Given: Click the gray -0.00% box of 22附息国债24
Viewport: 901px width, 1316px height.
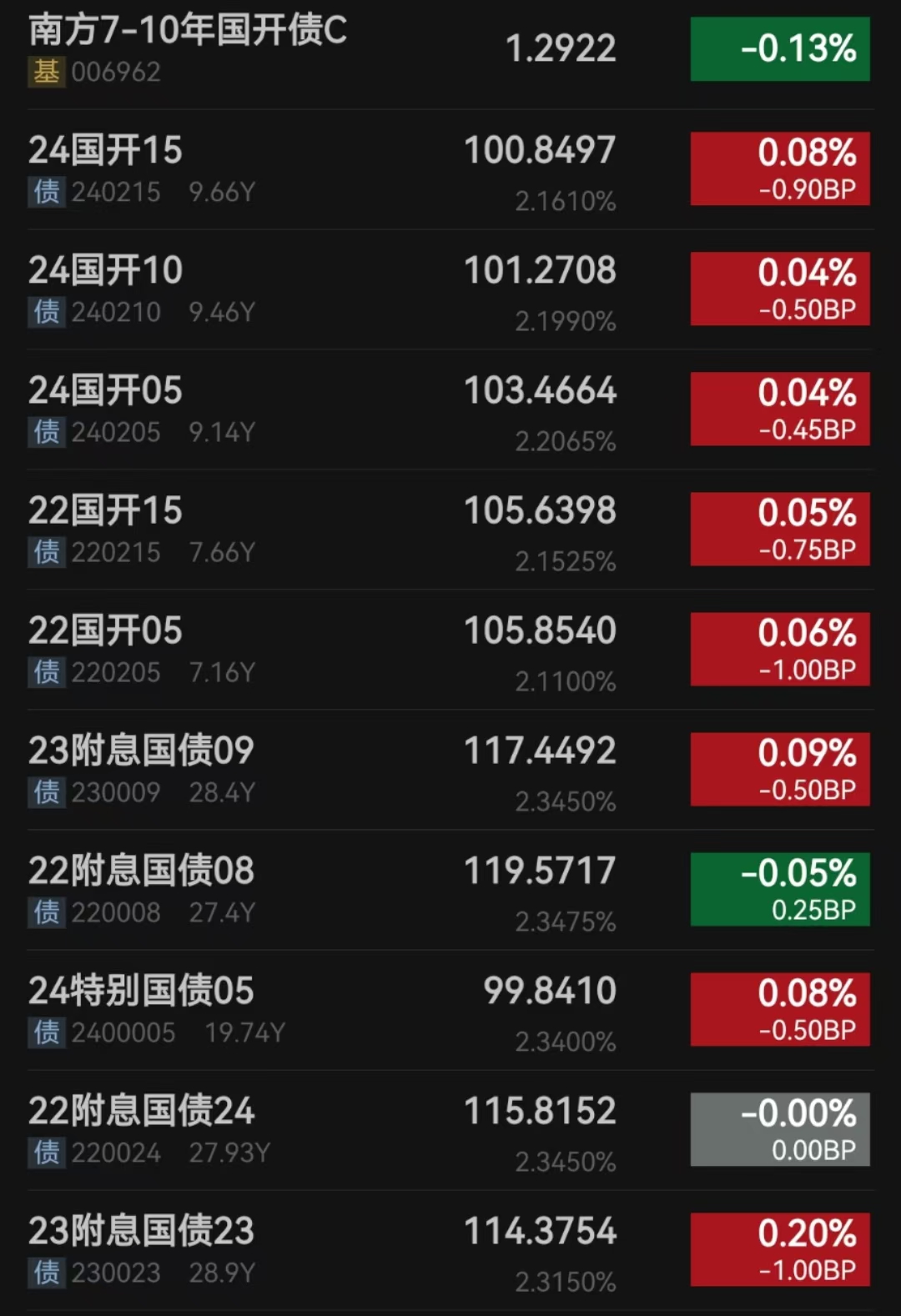Looking at the screenshot, I should 779,1130.
